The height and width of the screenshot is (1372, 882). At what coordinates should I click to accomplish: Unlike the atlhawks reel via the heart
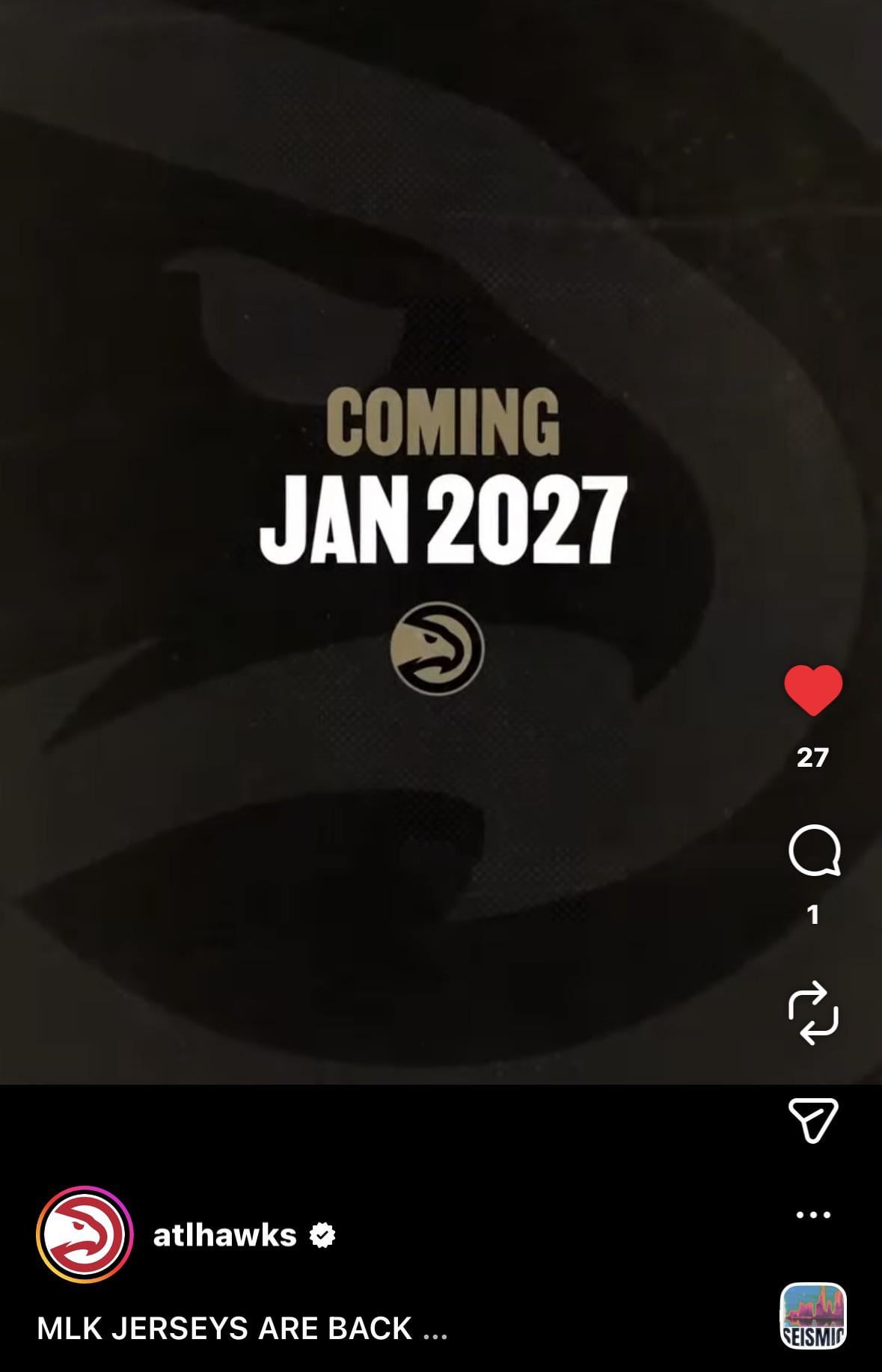(x=813, y=690)
